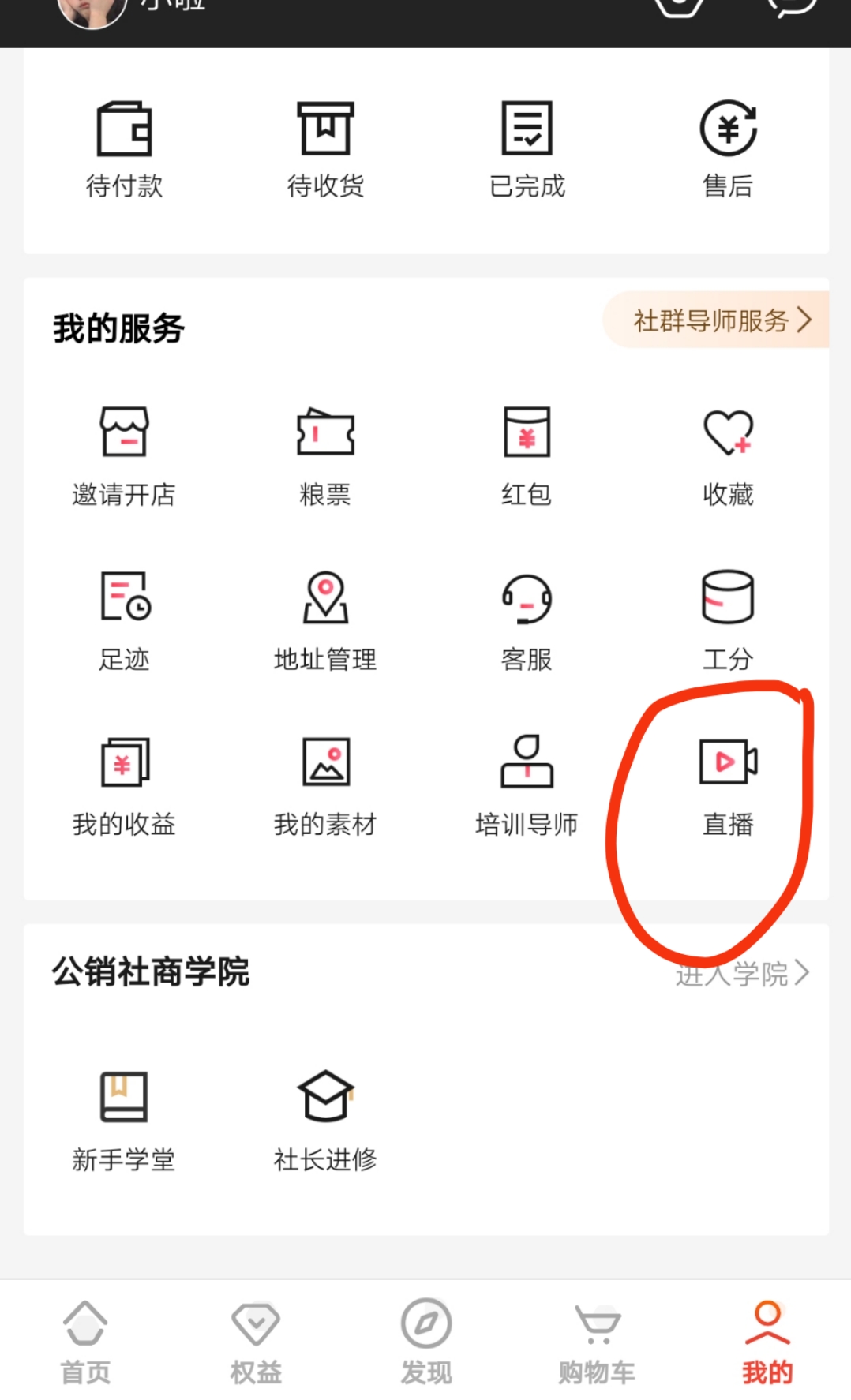View 收藏 favorites
Image resolution: width=851 pixels, height=1400 pixels.
point(728,456)
